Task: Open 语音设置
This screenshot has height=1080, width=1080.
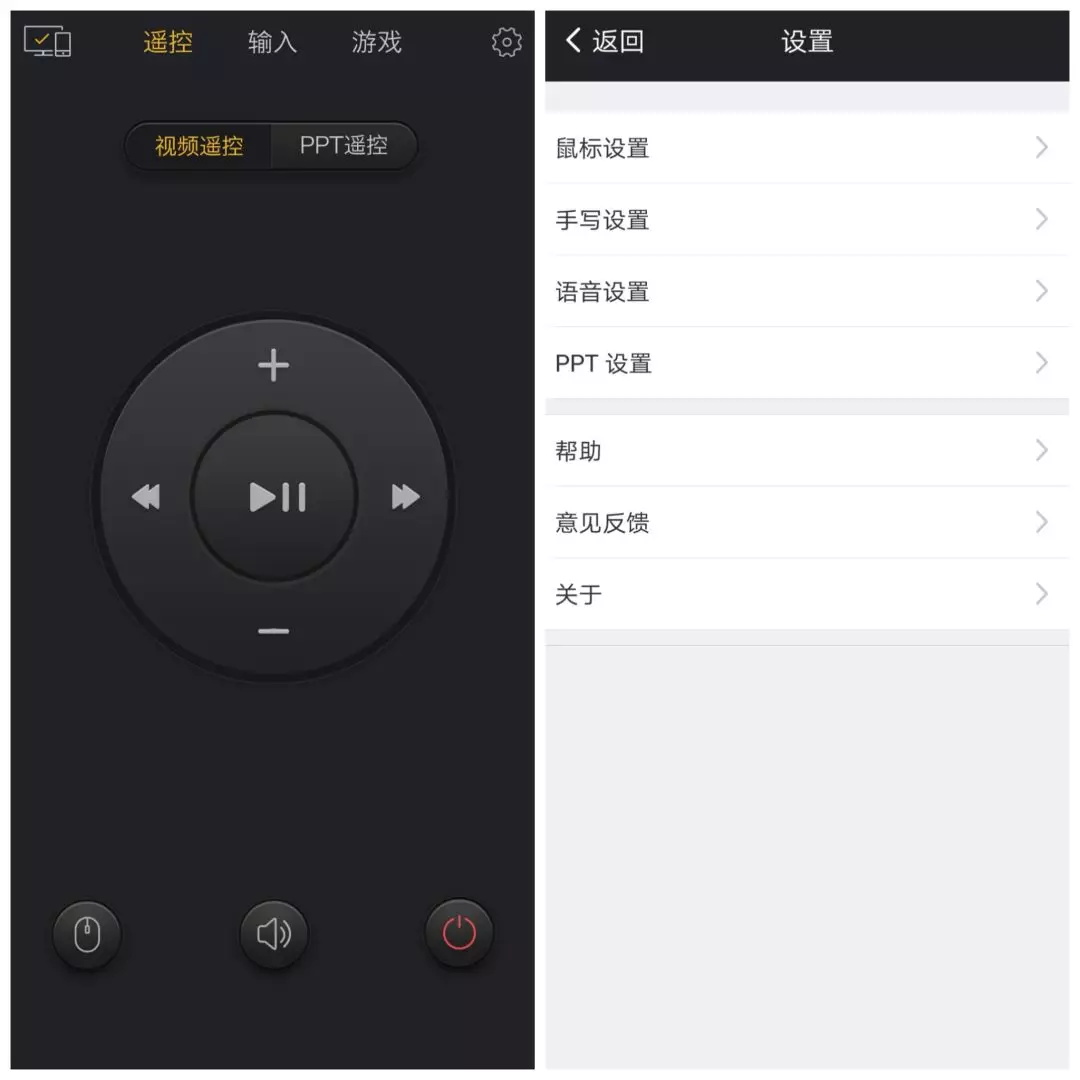Action: [806, 292]
